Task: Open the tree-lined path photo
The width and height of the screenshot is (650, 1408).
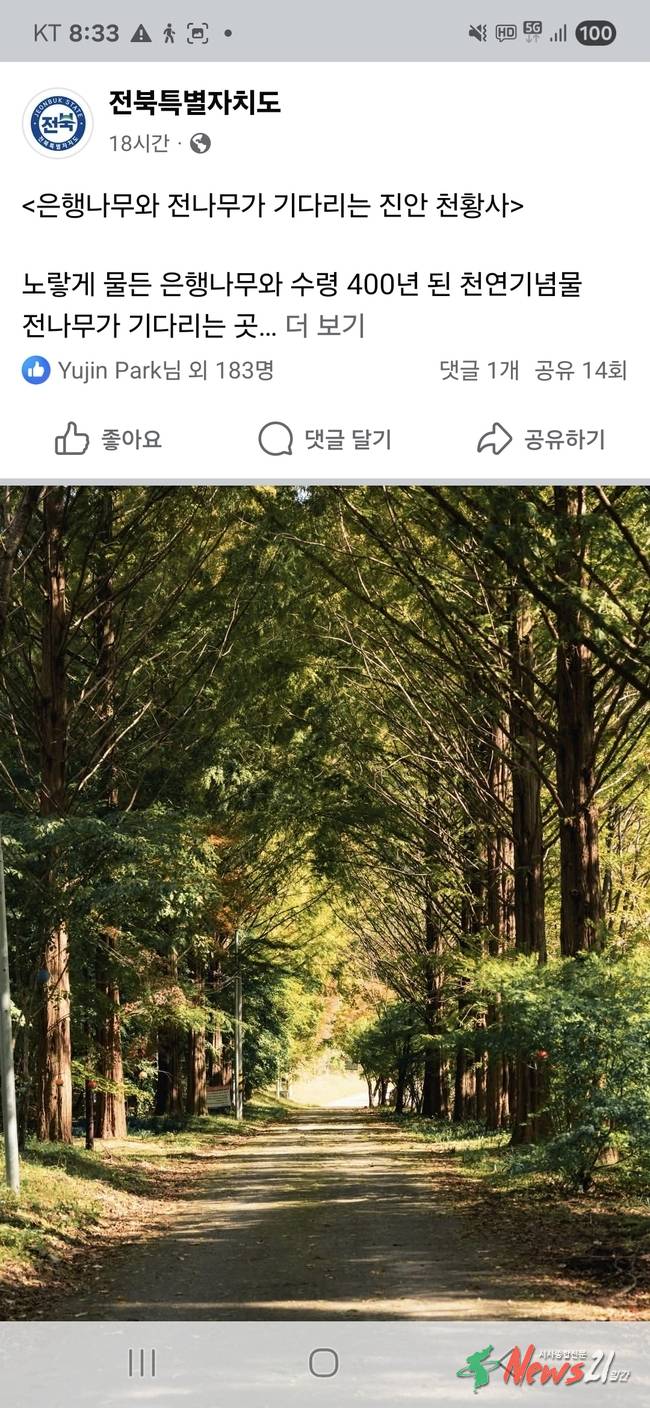Action: pos(325,900)
